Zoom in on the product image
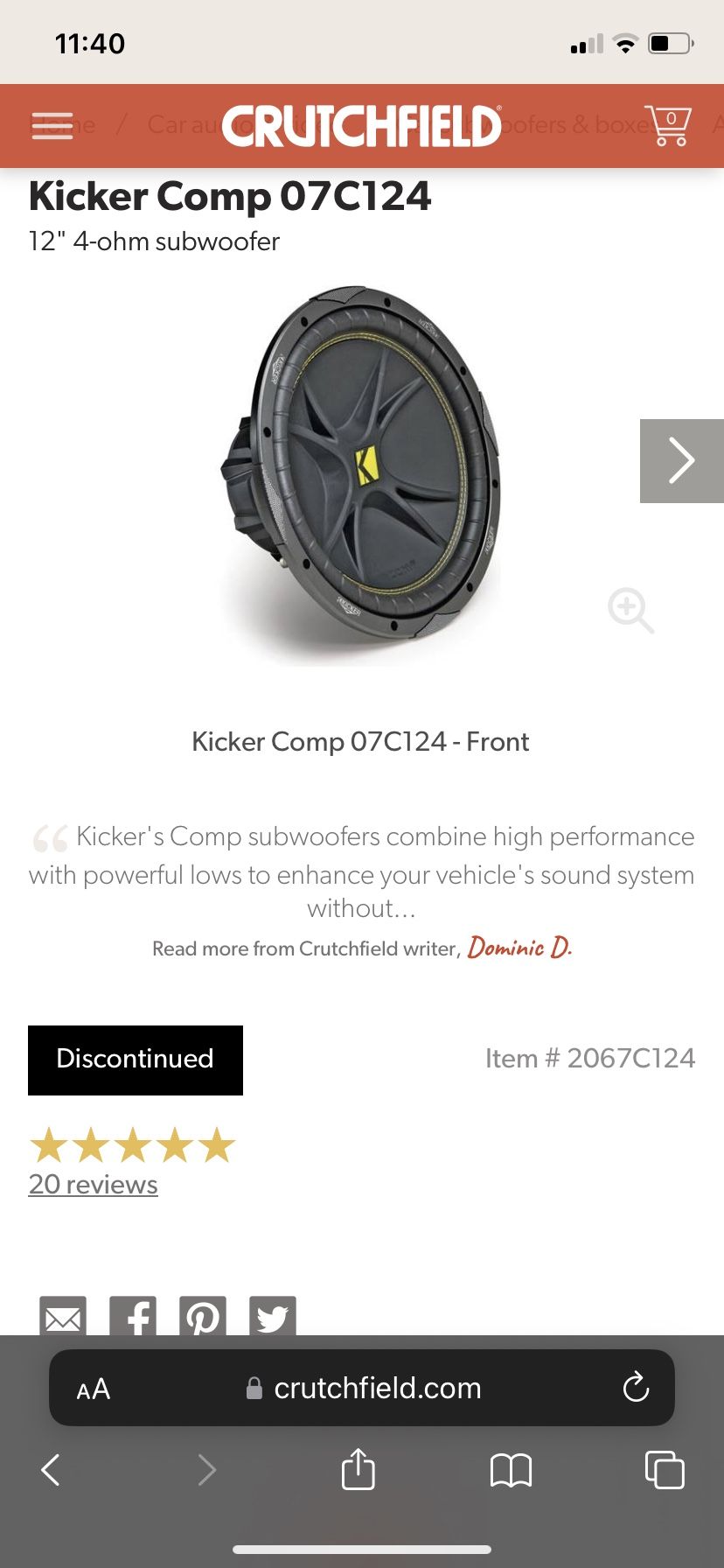The width and height of the screenshot is (724, 1568). 630,610
